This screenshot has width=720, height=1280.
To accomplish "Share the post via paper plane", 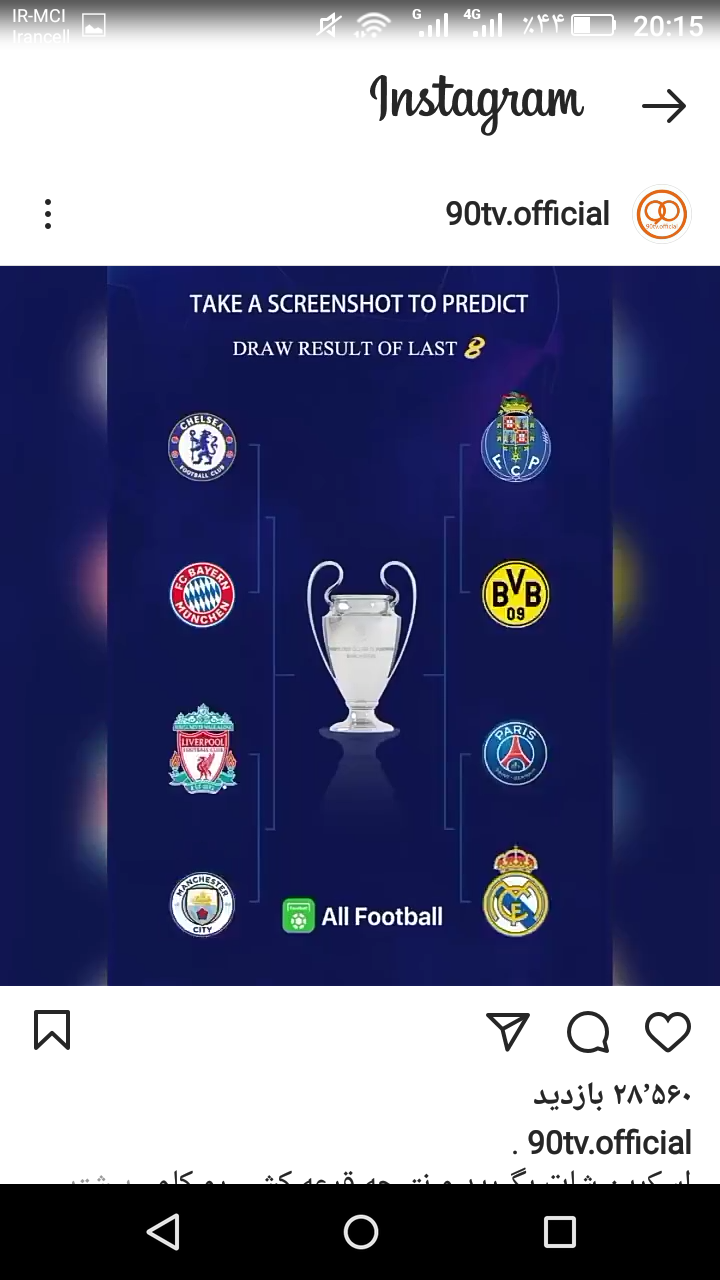I will [508, 1031].
